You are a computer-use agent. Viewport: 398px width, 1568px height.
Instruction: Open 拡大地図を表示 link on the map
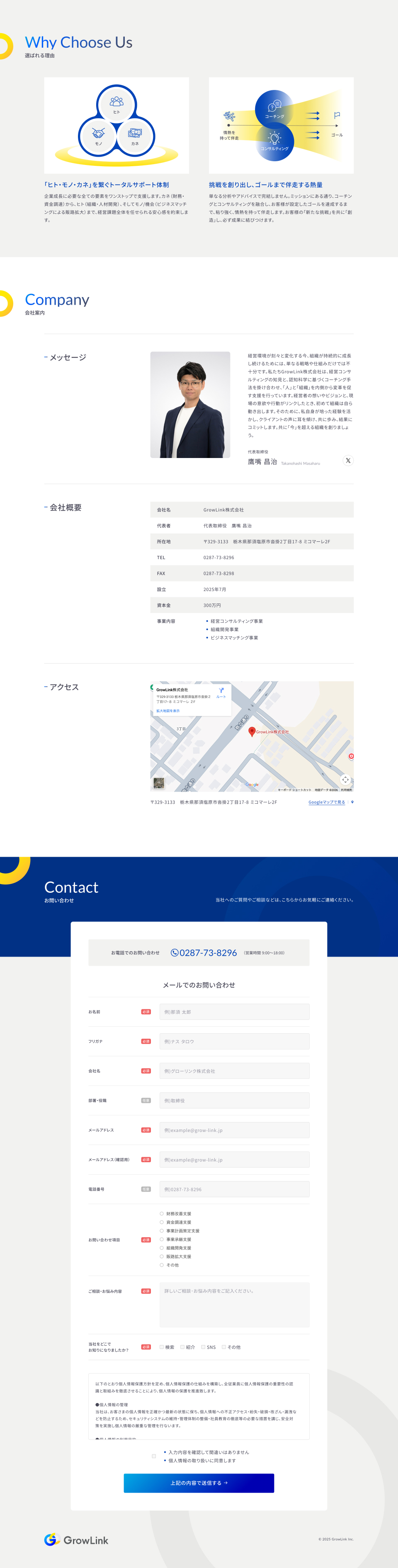pos(168,711)
